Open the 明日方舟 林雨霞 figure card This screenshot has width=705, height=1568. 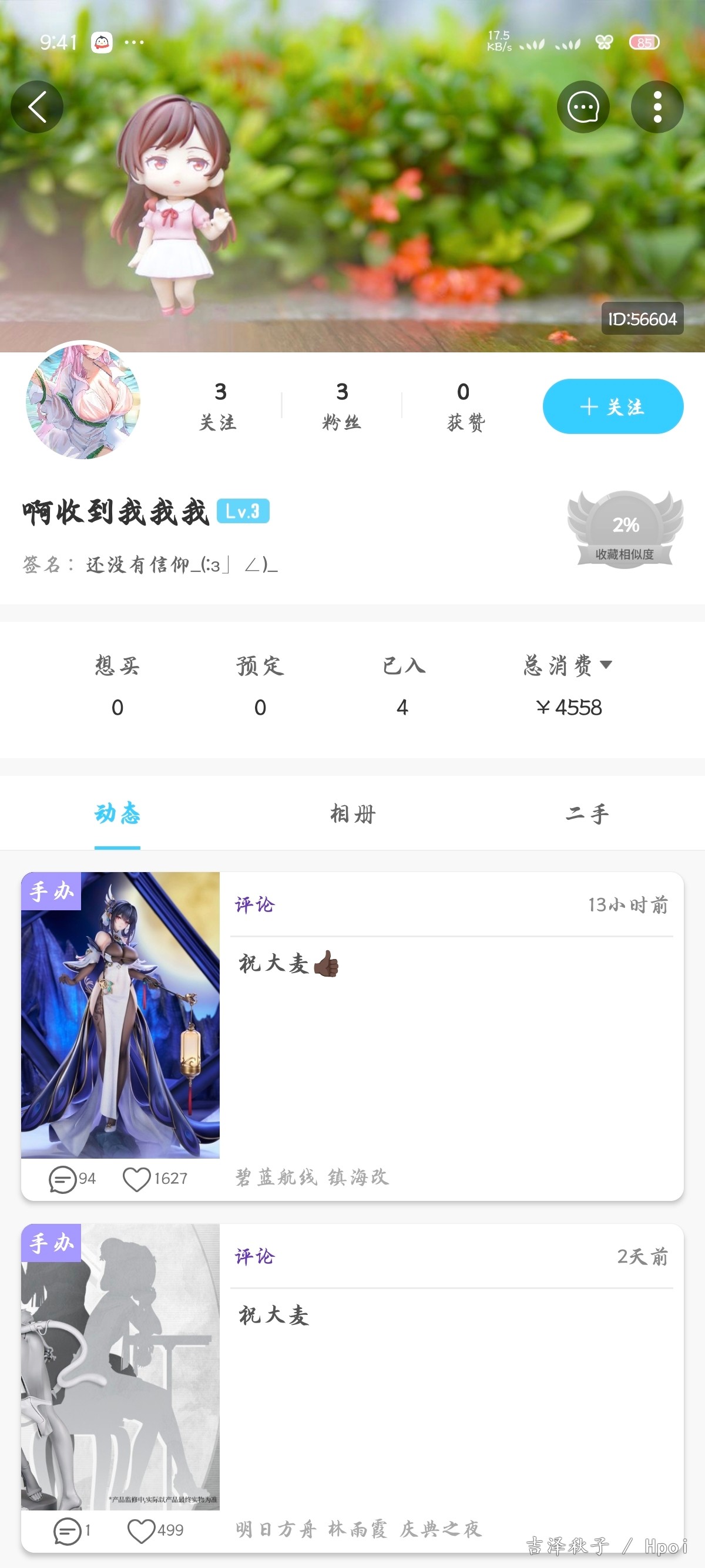point(352,1387)
